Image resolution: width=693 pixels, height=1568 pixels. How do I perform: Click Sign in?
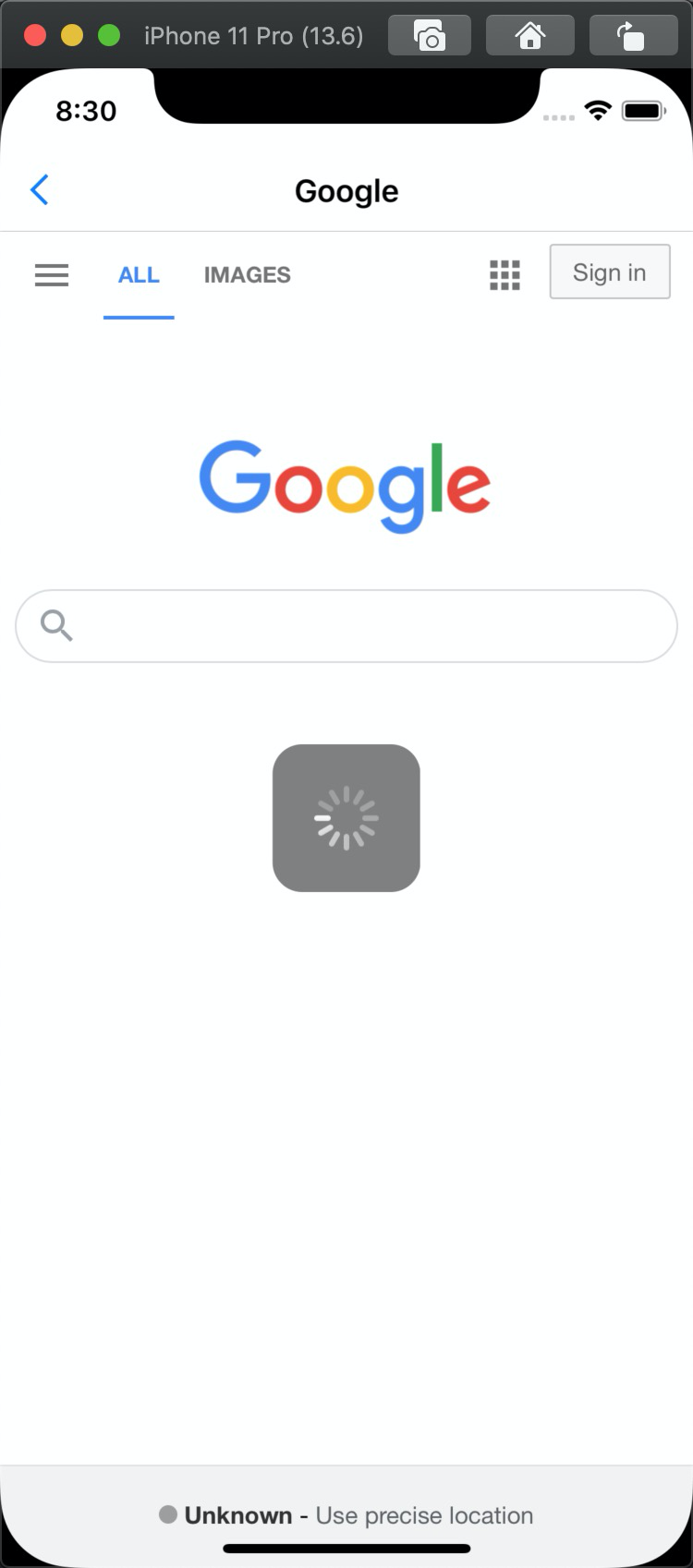609,271
